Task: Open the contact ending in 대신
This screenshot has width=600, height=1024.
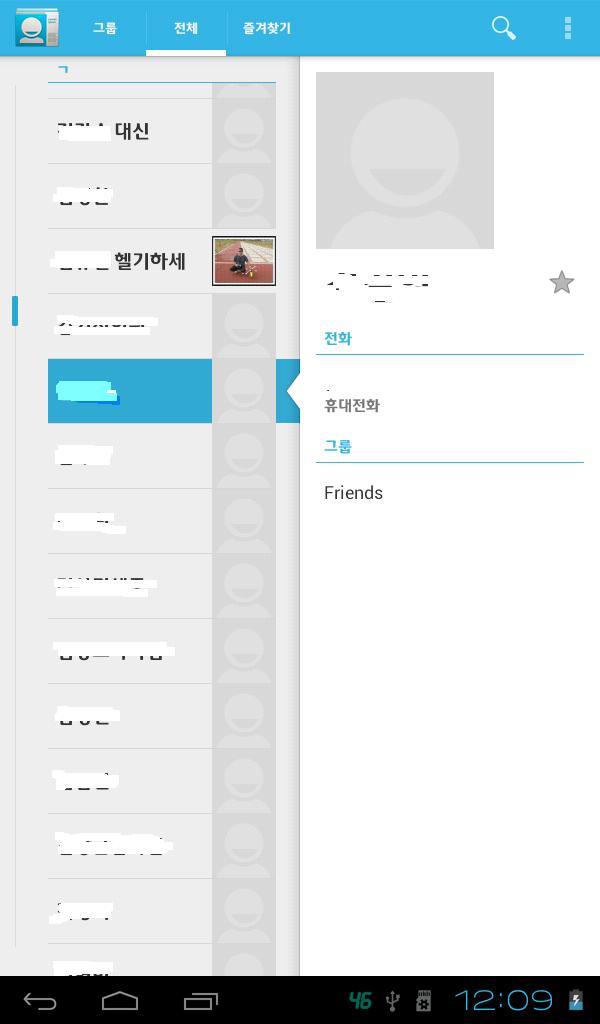Action: (x=130, y=131)
